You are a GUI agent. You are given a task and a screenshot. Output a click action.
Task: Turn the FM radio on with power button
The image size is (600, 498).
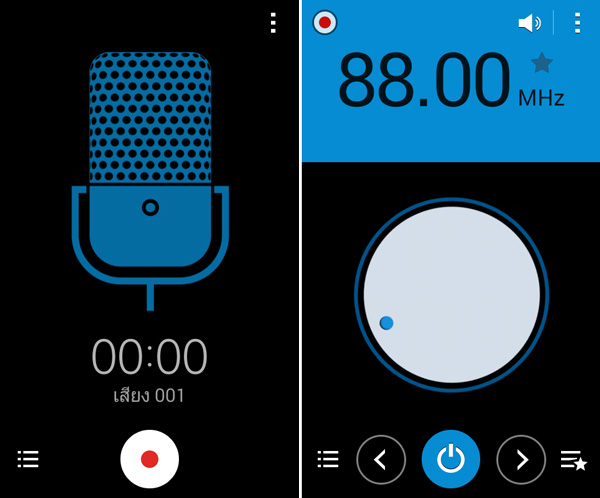pos(451,460)
